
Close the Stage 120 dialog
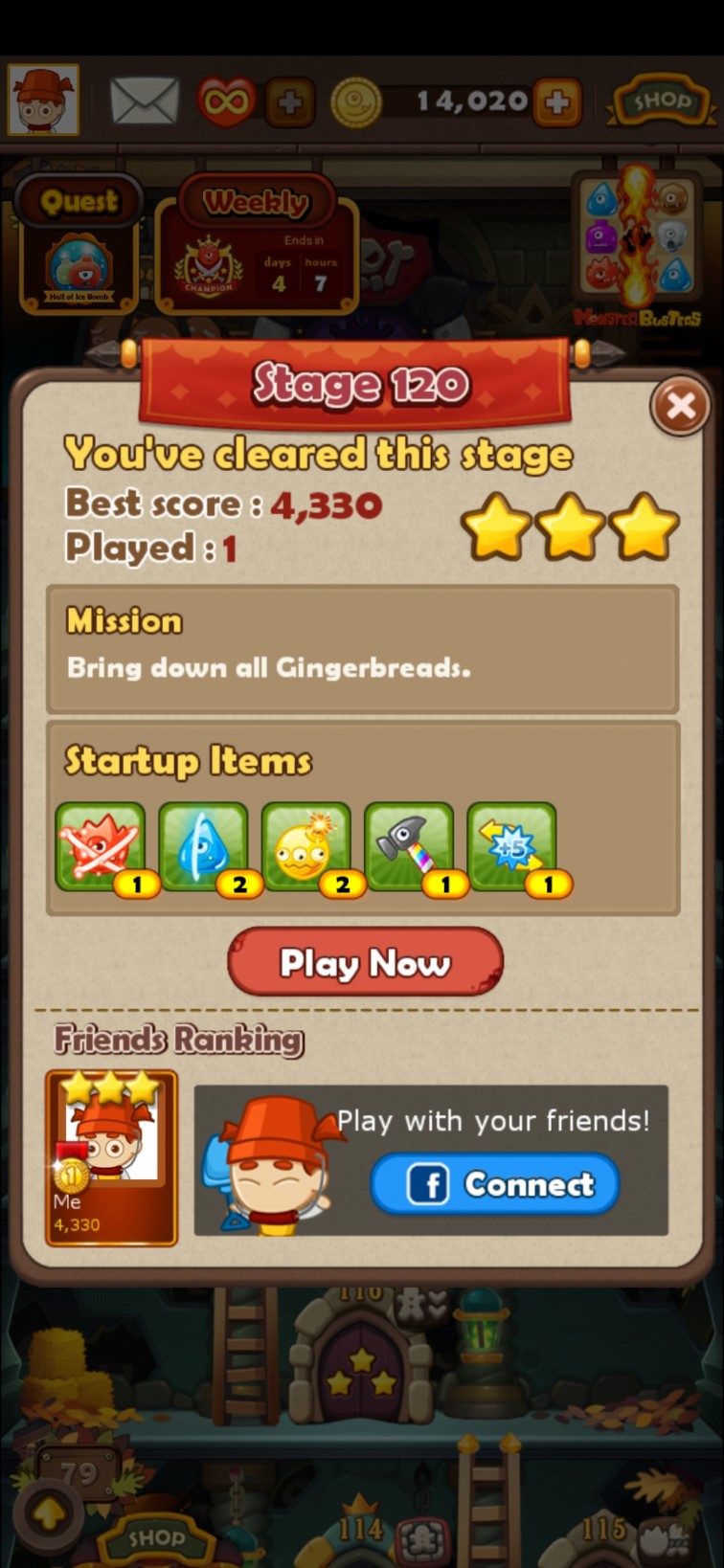[x=680, y=406]
